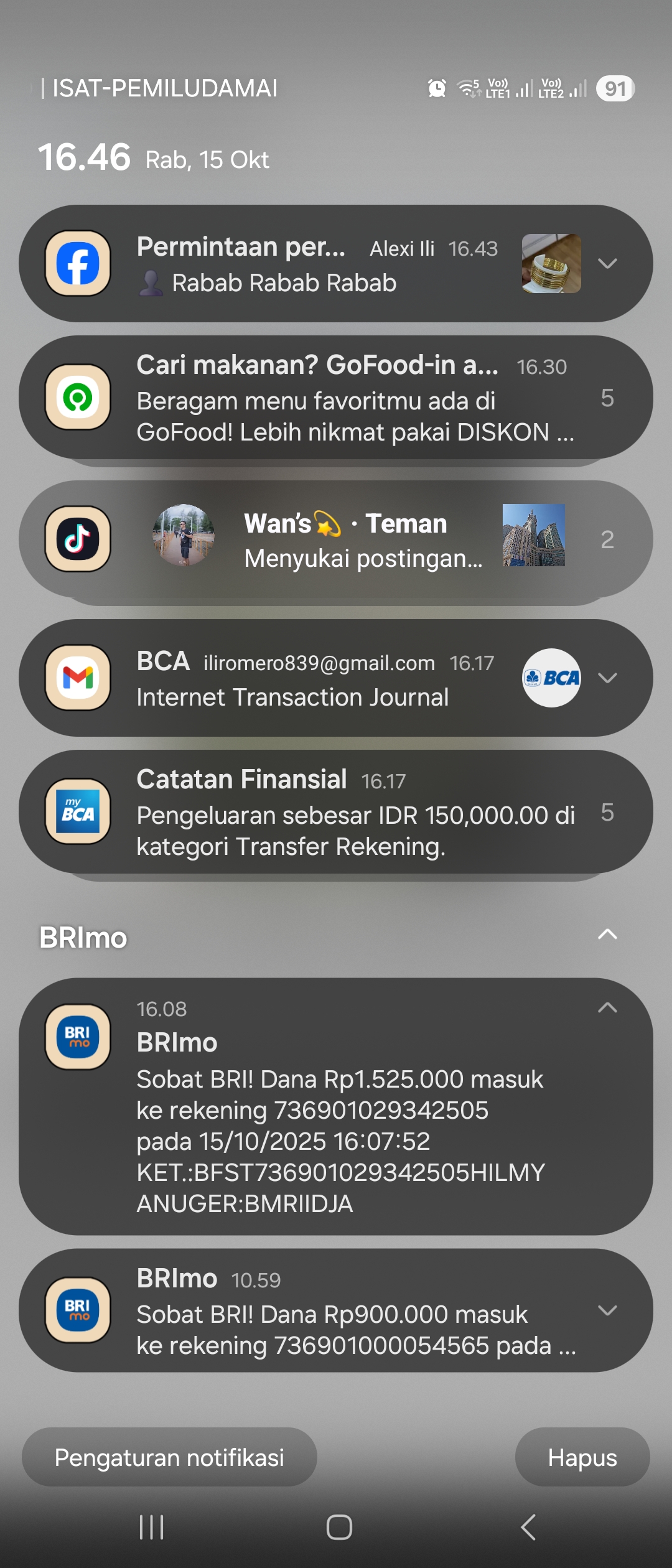This screenshot has height=1568, width=672.
Task: Tap the system back button
Action: tap(528, 1527)
